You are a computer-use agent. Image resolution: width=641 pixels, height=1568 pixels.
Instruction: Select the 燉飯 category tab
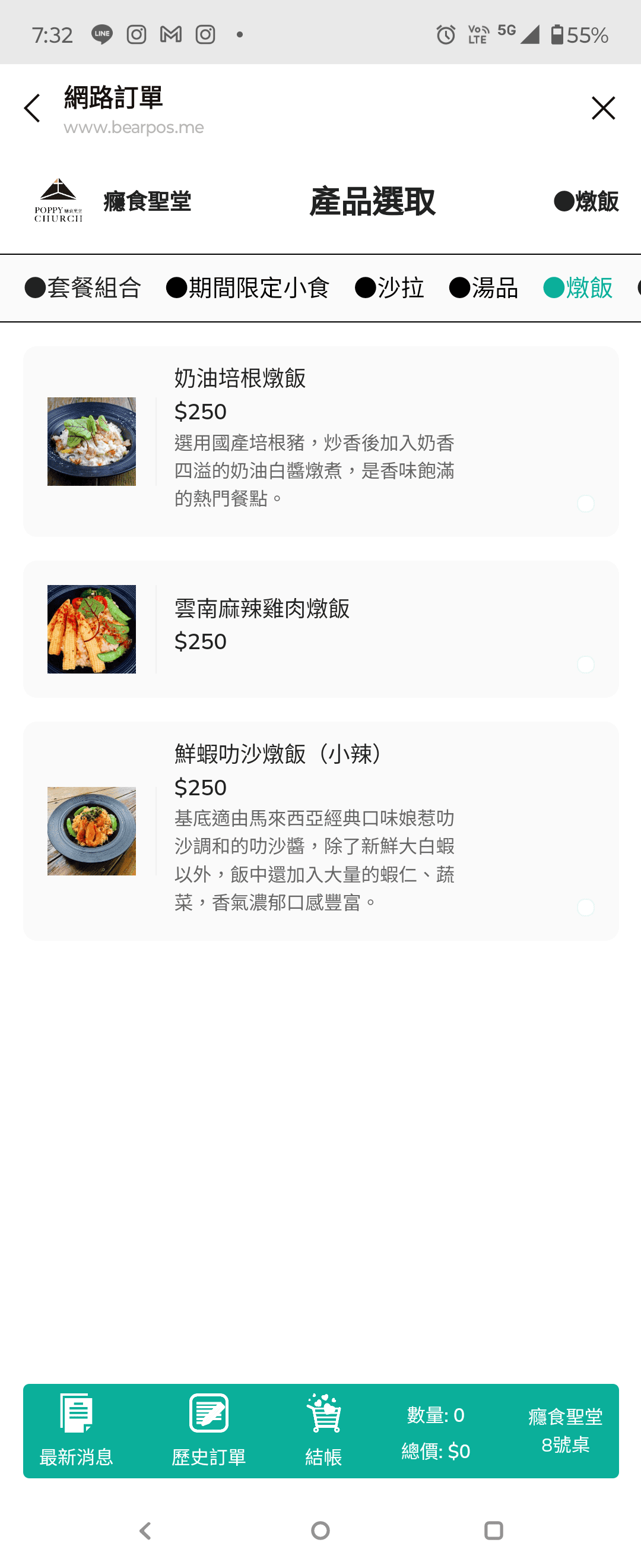pos(578,288)
